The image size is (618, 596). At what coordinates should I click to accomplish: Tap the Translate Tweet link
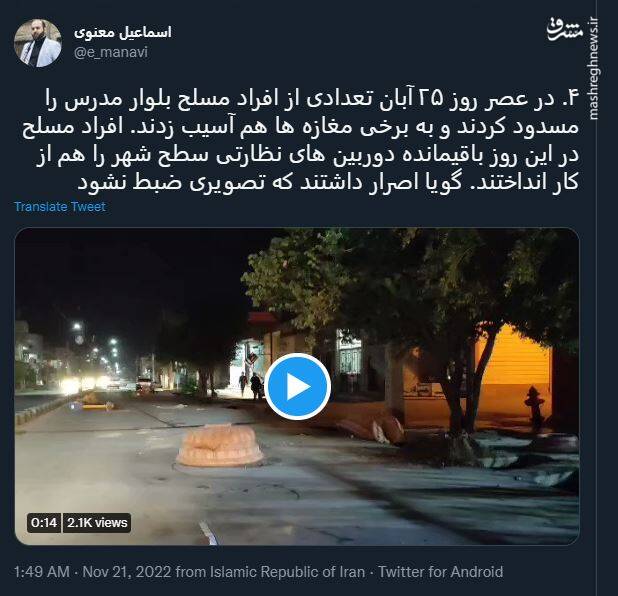(x=60, y=207)
